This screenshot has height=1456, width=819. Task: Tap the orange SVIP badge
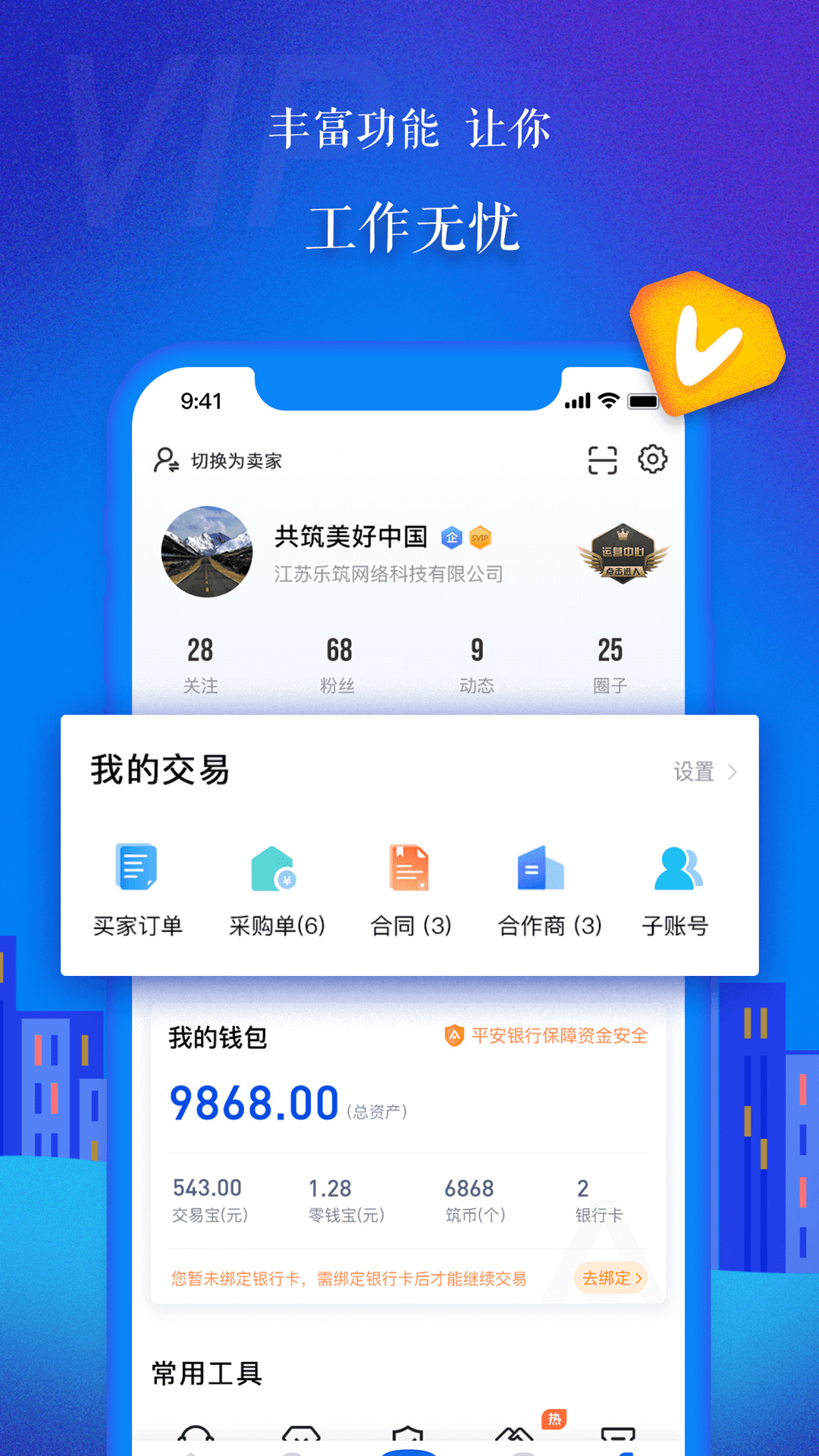(x=479, y=537)
